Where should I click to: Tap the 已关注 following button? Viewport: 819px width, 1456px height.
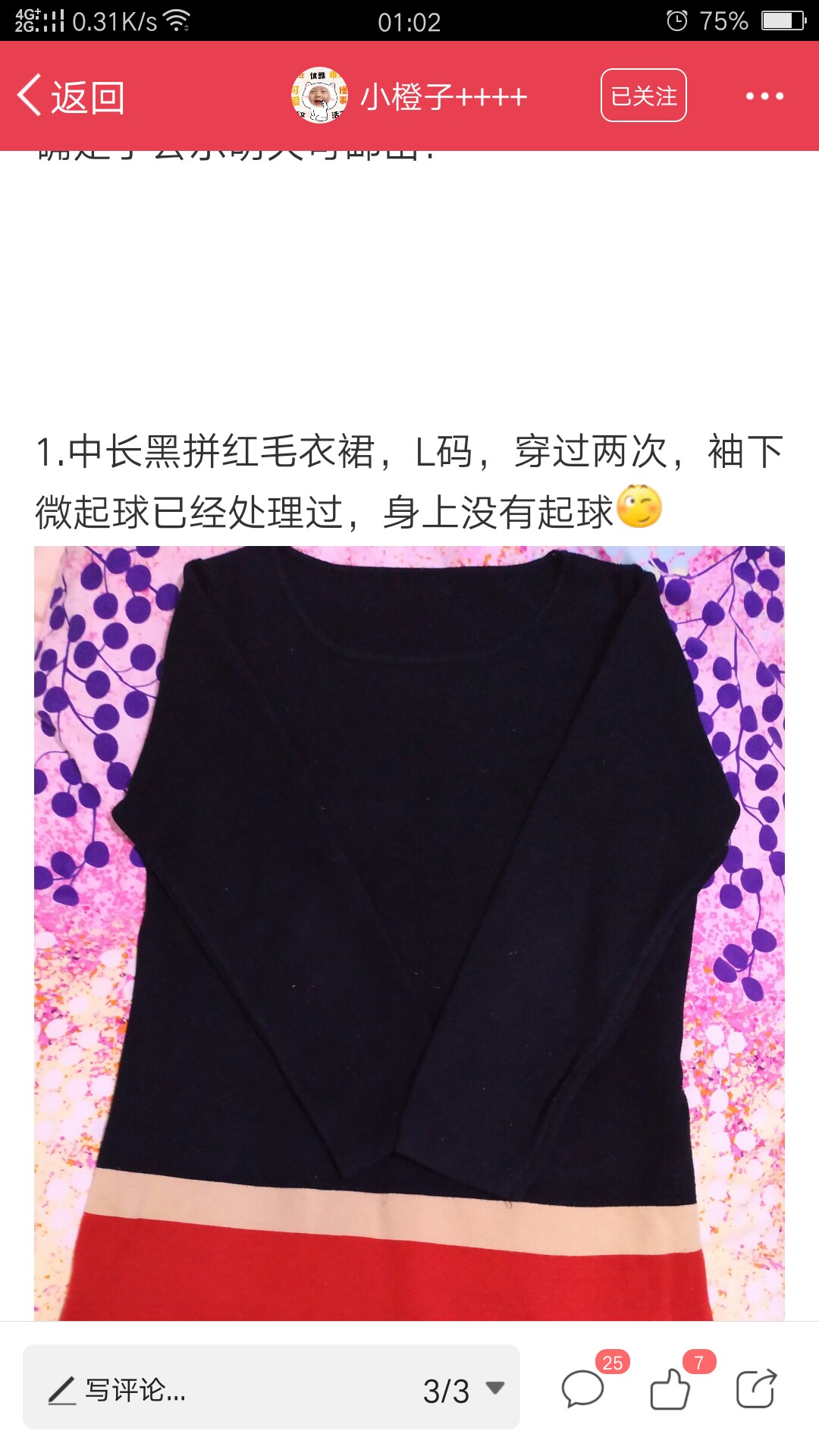[644, 96]
